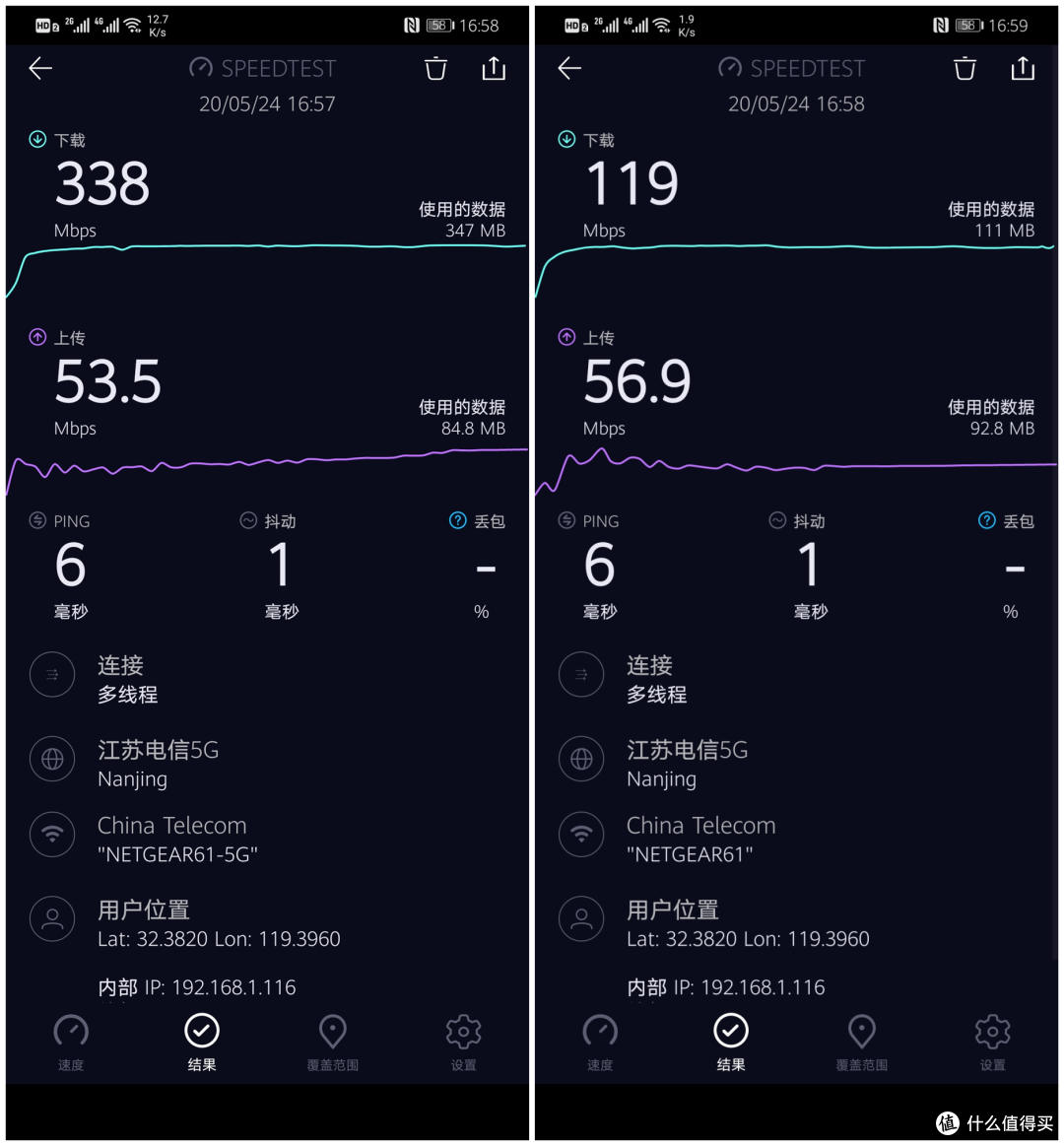Tap the 抖动 jitter icon
1064x1146 pixels.
247,520
